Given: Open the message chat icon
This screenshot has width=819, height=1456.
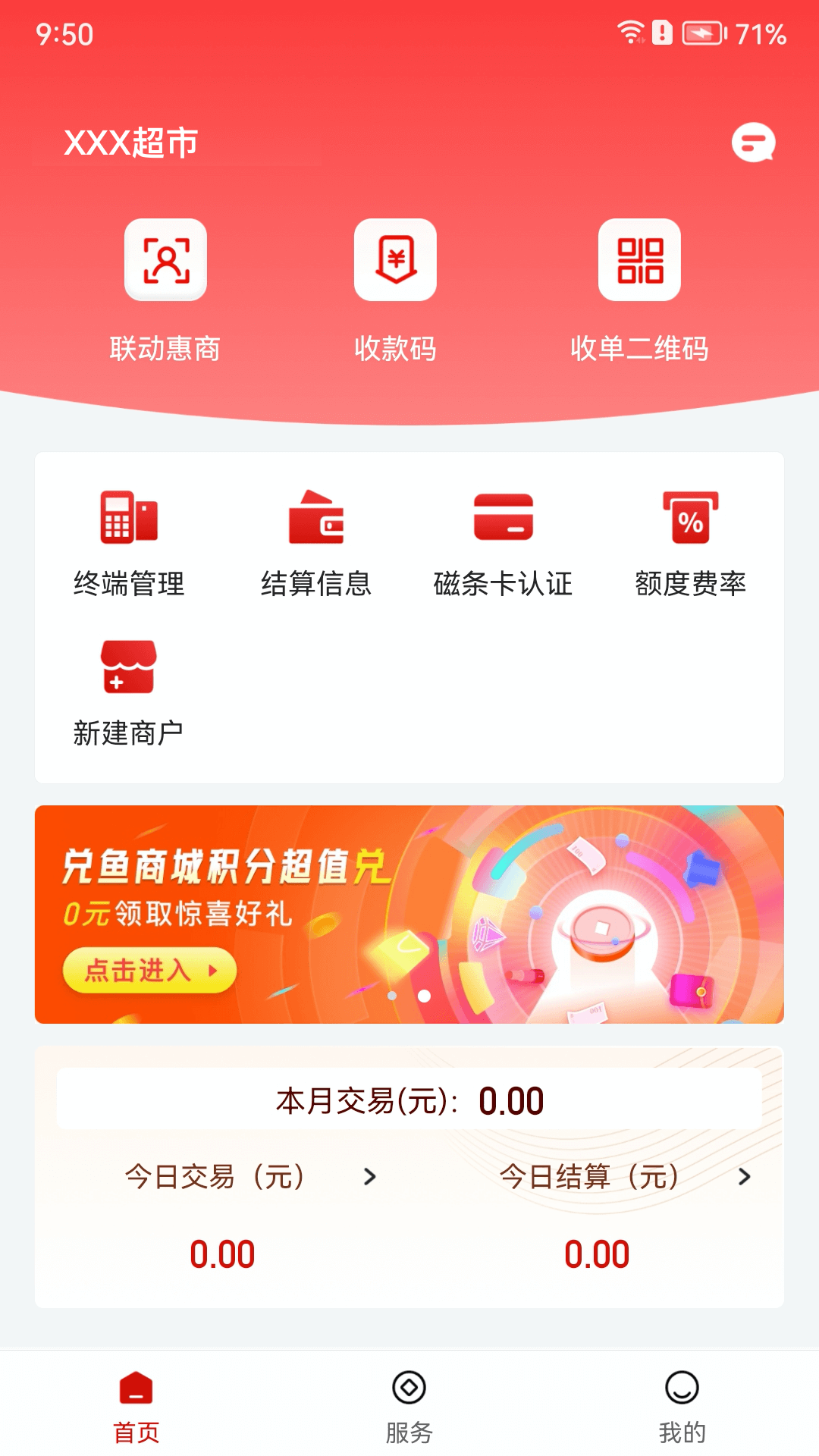Looking at the screenshot, I should 753,142.
